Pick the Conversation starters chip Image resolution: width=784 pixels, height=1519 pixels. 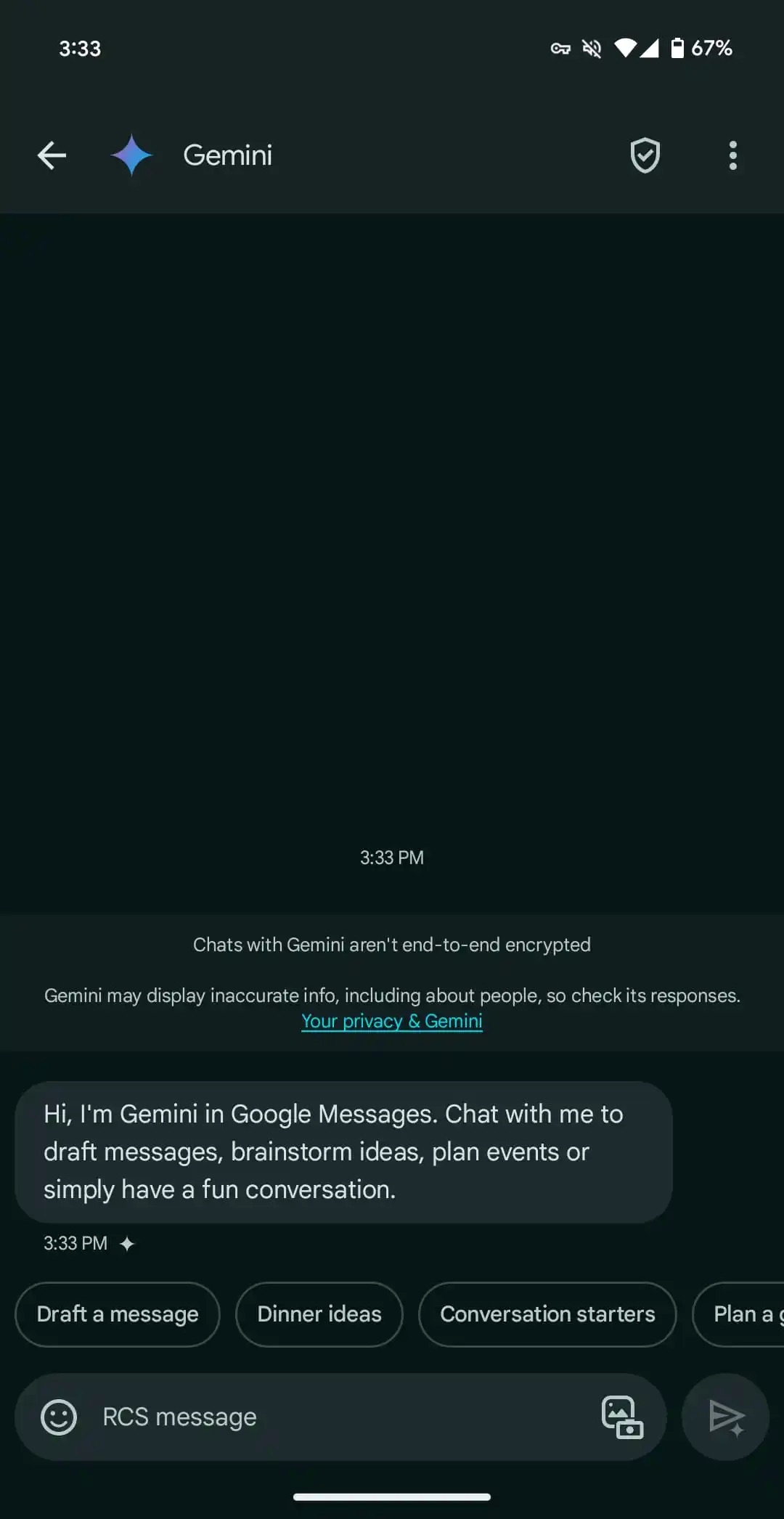(547, 1314)
